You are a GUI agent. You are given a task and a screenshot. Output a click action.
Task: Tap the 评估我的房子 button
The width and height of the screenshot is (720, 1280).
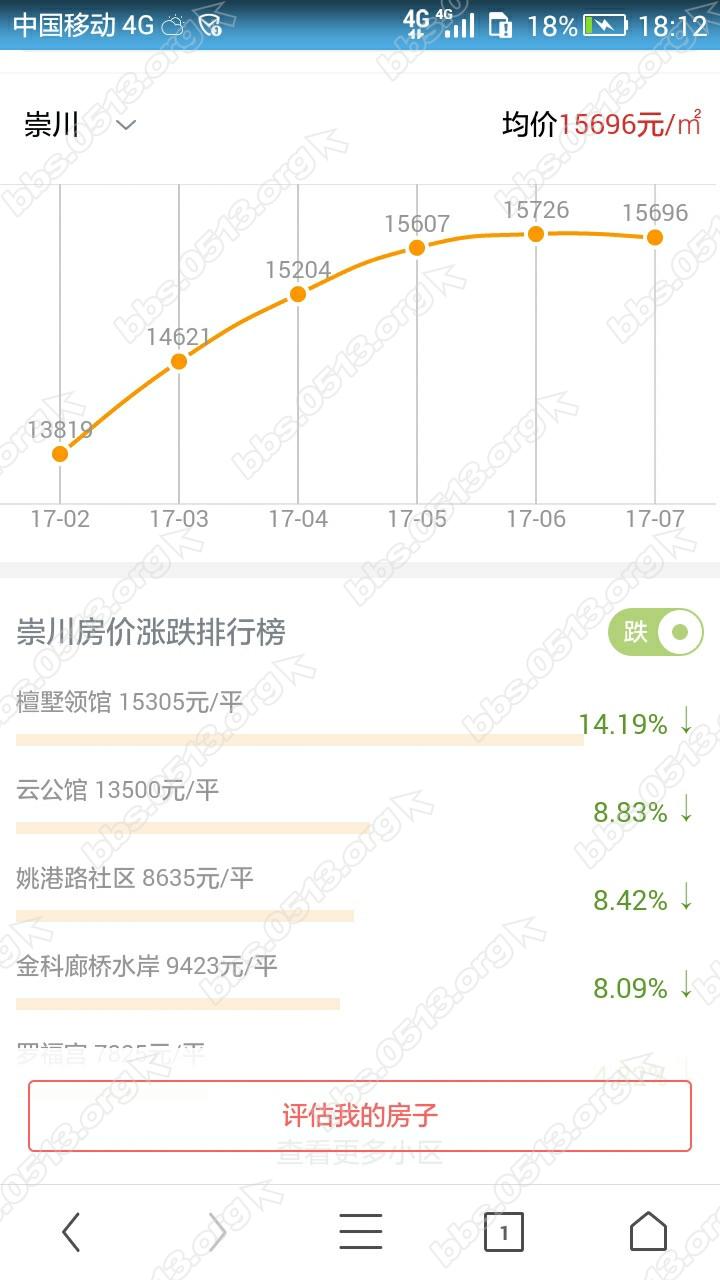(360, 1115)
